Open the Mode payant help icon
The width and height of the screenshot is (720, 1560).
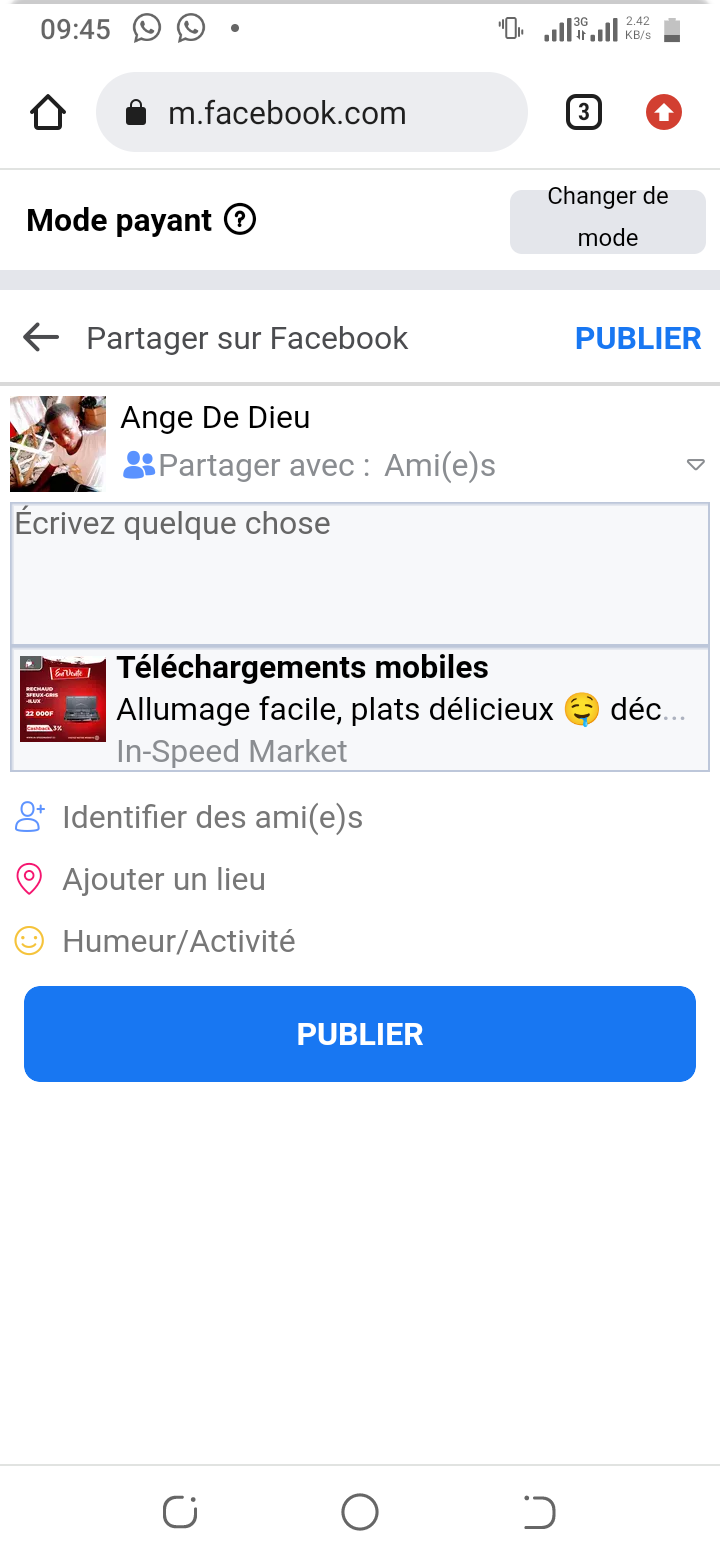pos(240,219)
